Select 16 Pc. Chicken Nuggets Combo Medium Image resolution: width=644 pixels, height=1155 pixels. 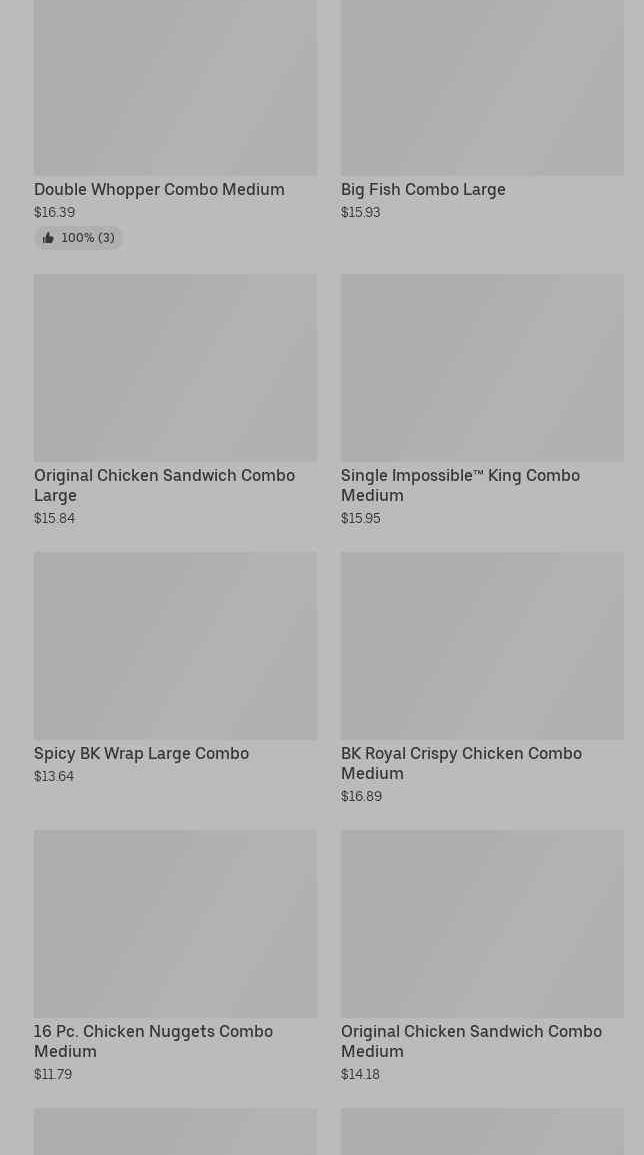(x=175, y=956)
